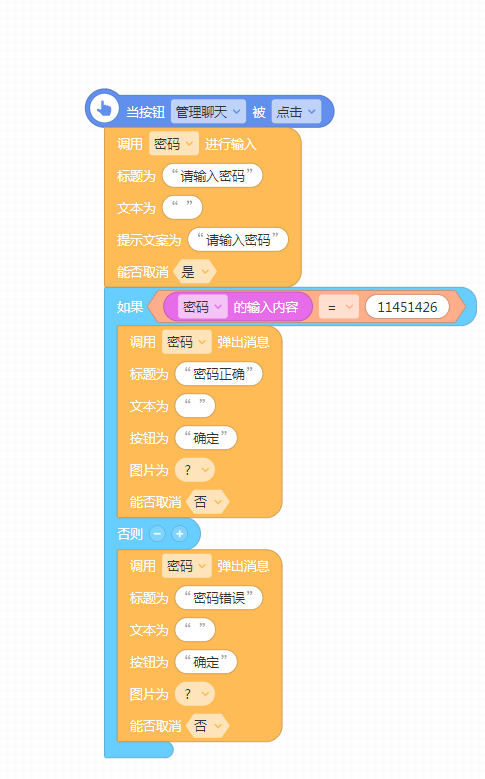Open the 点击 event dropdown
The height and width of the screenshot is (779, 485).
click(x=296, y=112)
